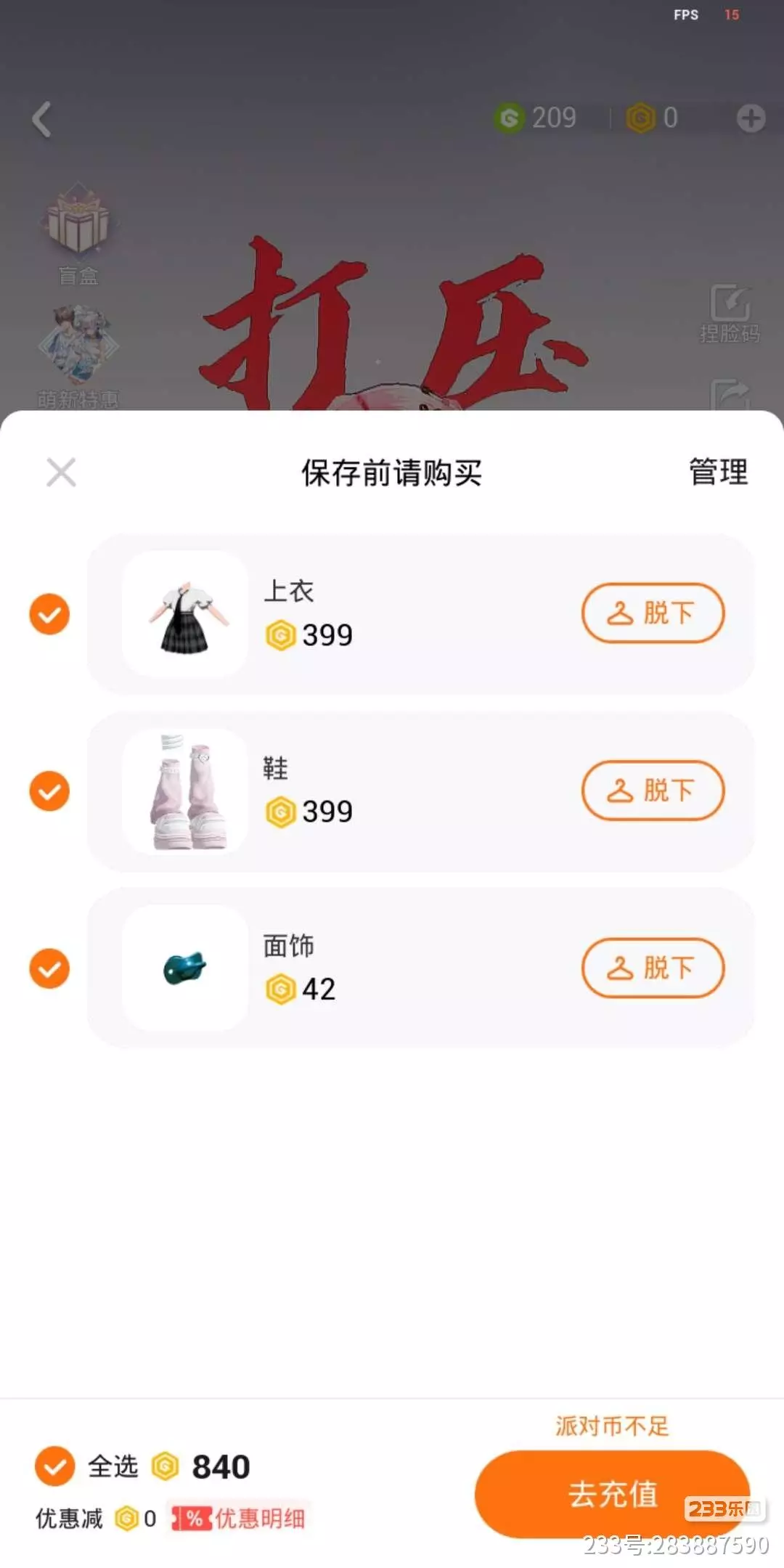
Task: View 优惠明细 discount details
Action: click(x=241, y=1518)
